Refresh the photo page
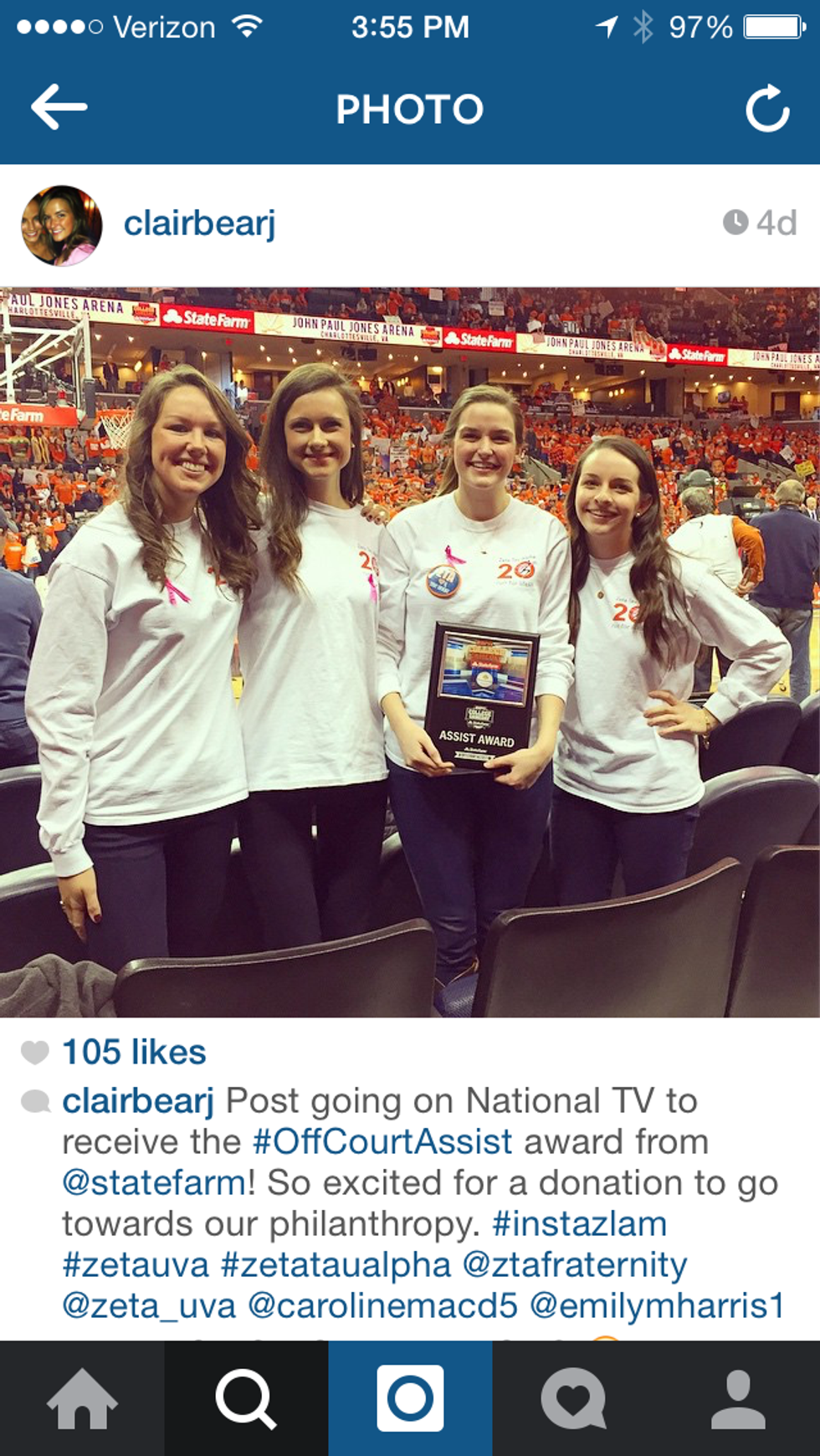Screen dimensions: 820x1456 (x=766, y=109)
